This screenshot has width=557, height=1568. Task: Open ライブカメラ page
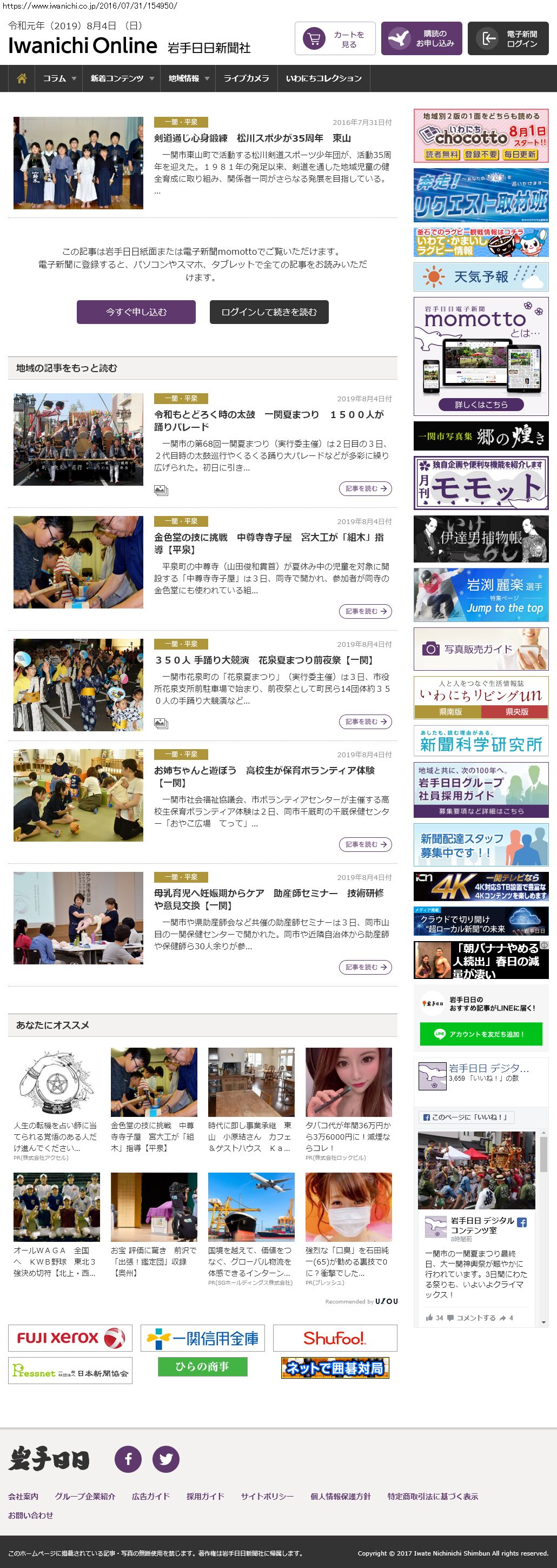pyautogui.click(x=246, y=78)
